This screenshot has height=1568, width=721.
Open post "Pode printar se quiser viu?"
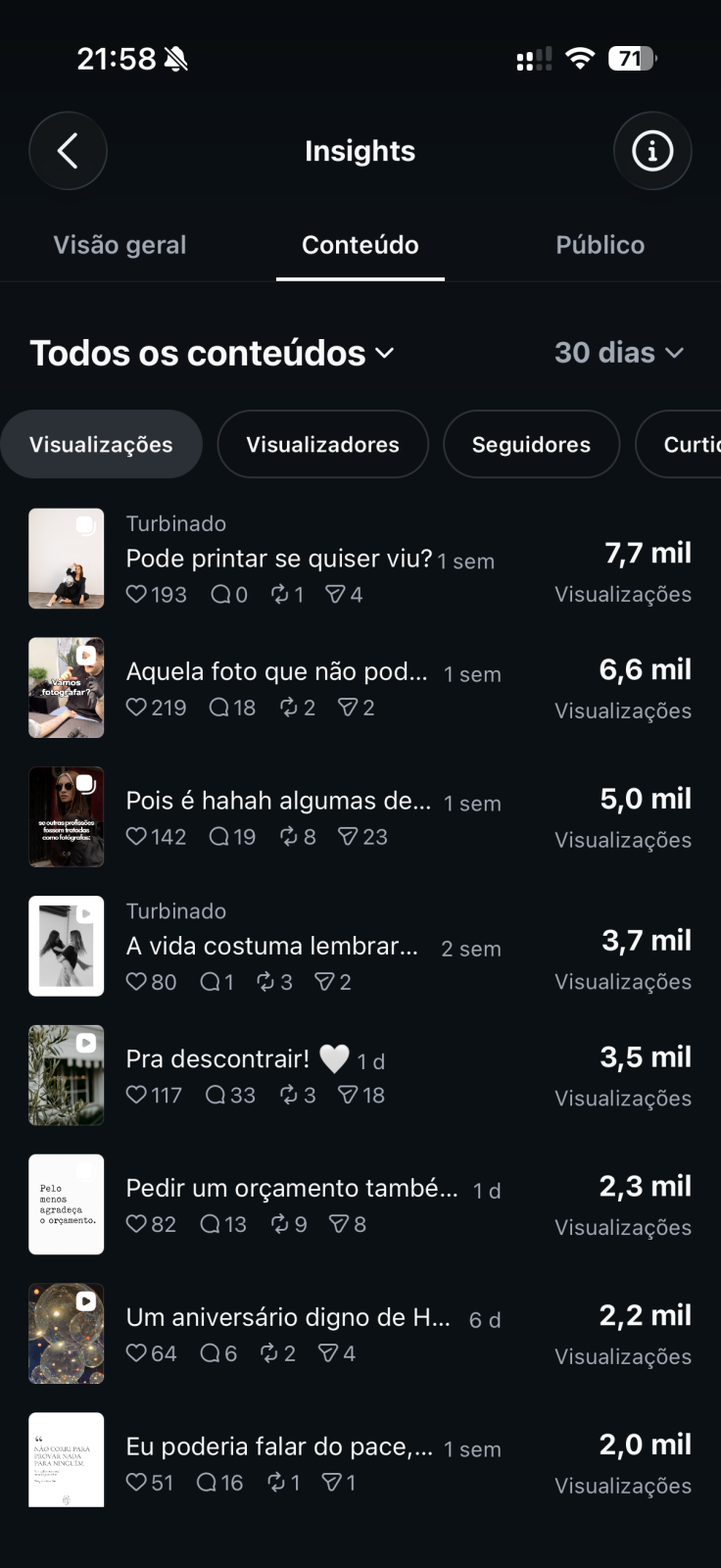pos(360,559)
